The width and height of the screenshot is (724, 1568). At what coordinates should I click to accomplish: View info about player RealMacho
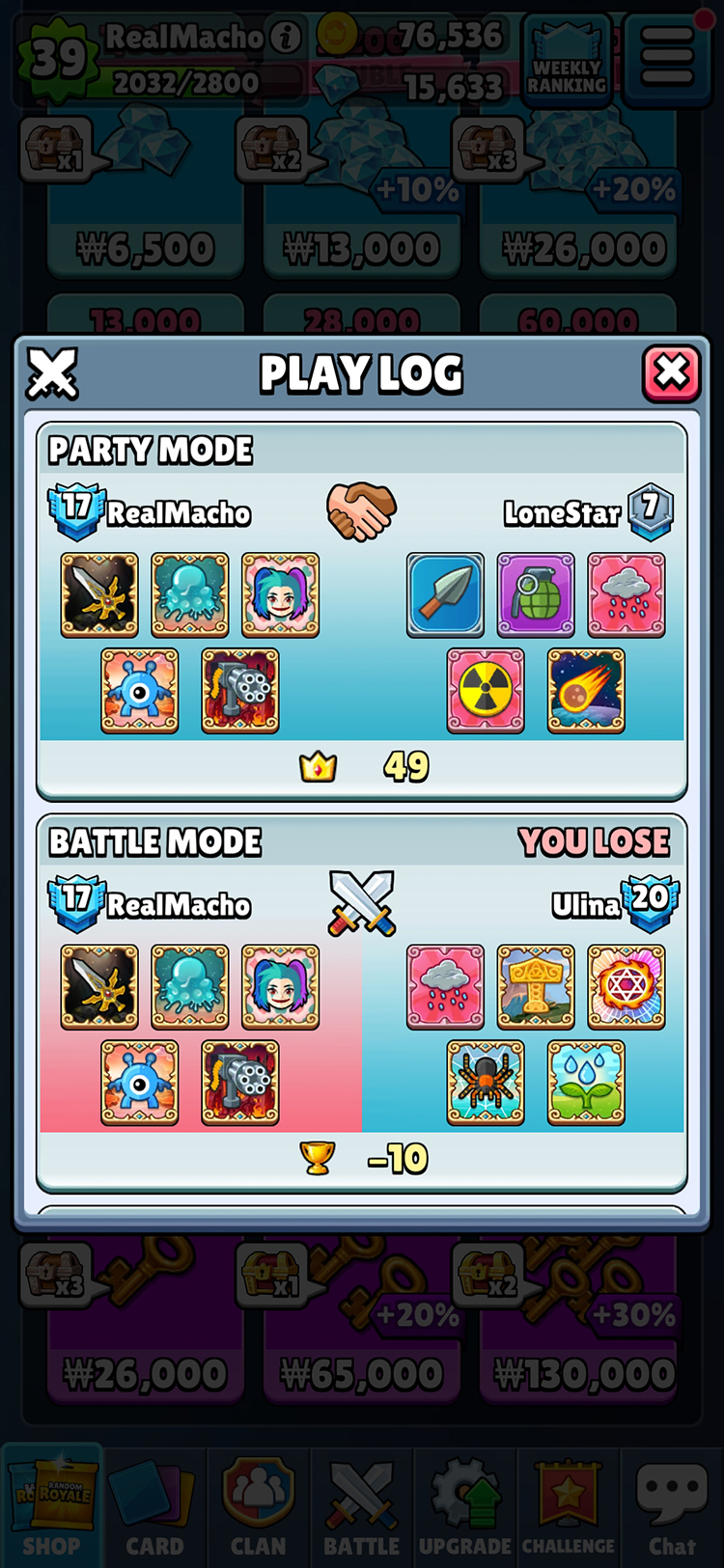286,38
